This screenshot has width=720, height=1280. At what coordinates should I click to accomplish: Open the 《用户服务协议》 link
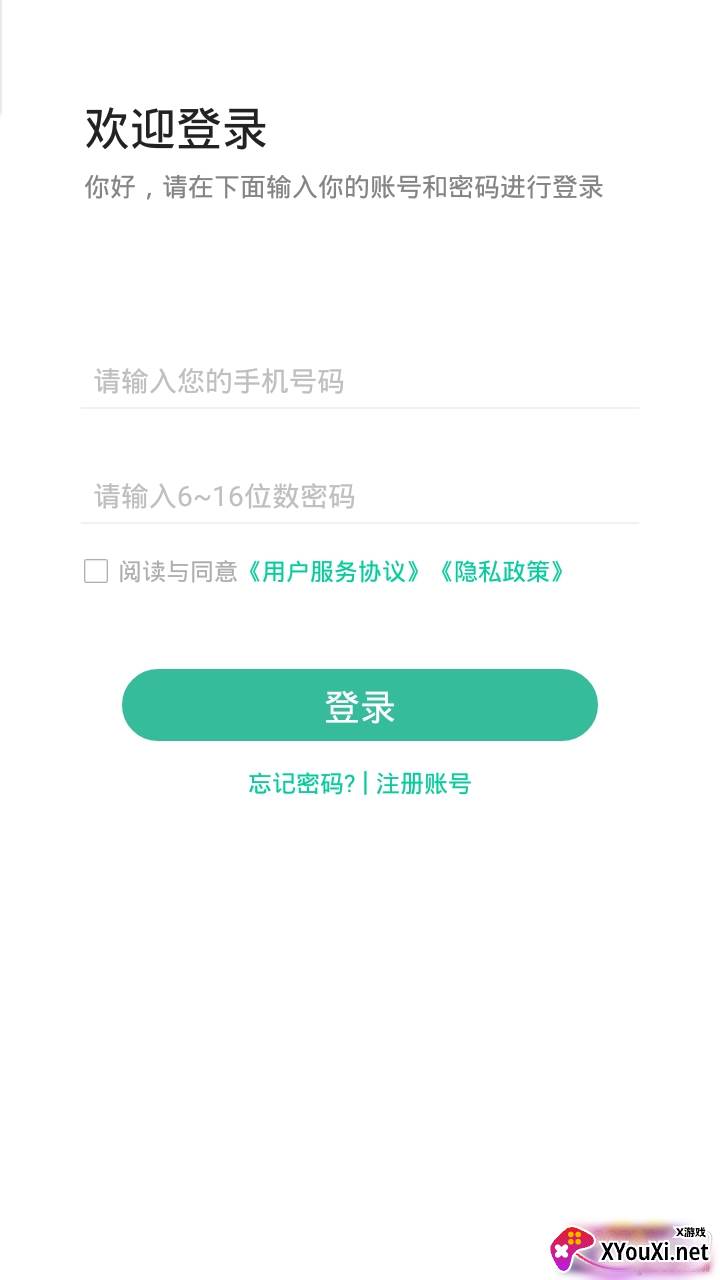point(334,571)
